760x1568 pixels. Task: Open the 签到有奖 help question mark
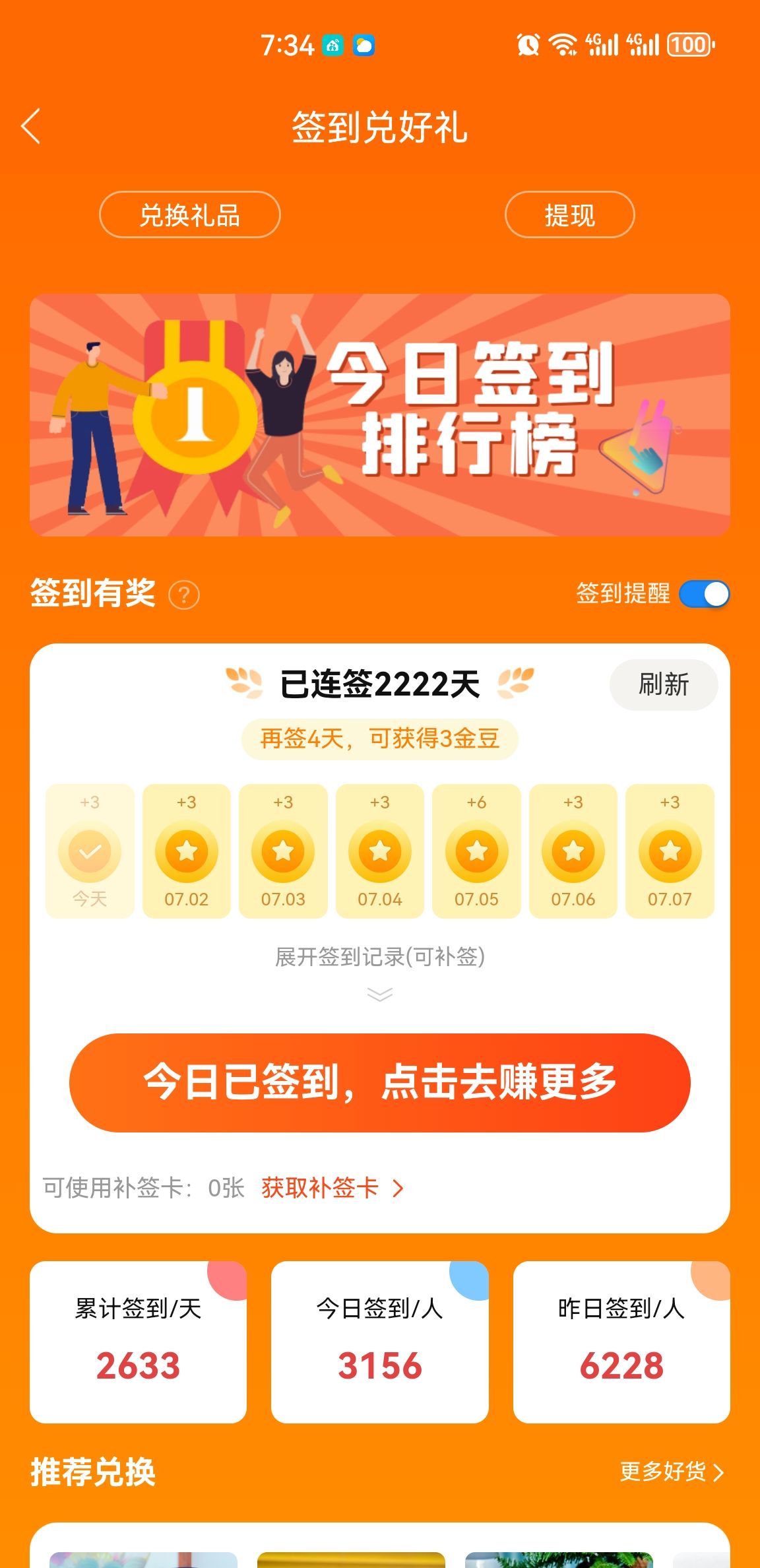pos(184,595)
